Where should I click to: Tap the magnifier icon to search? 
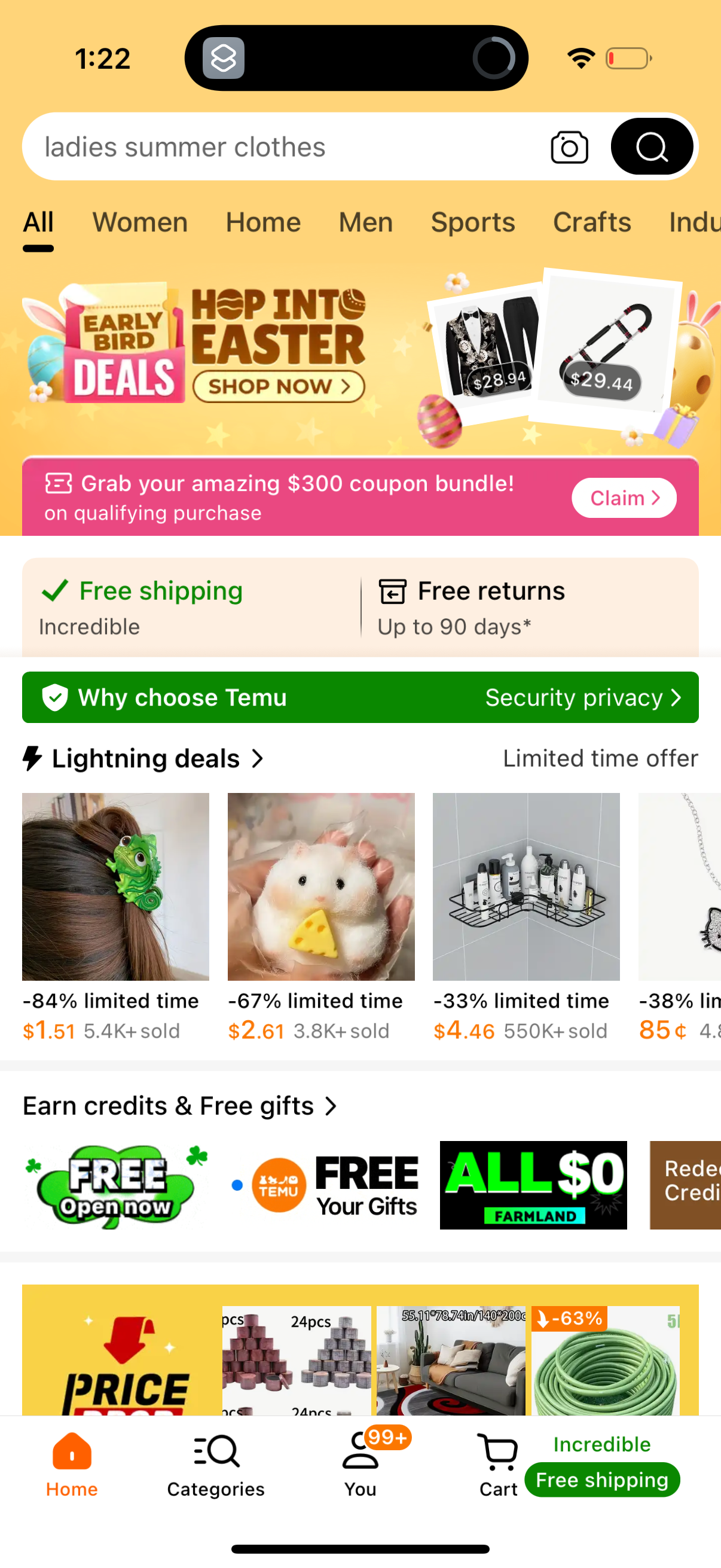[x=651, y=146]
